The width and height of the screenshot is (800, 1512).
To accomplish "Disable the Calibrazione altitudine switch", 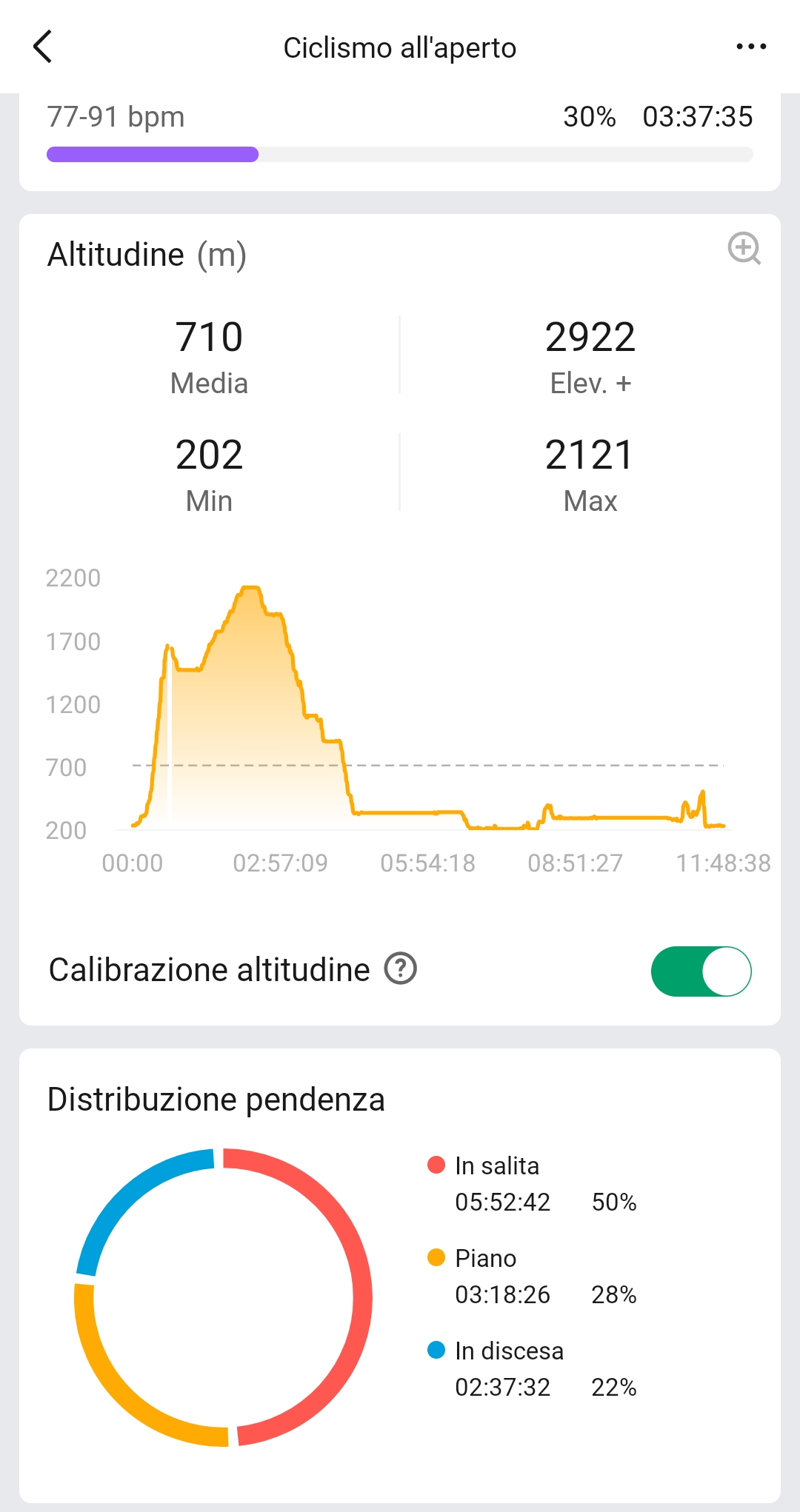I will pos(701,971).
